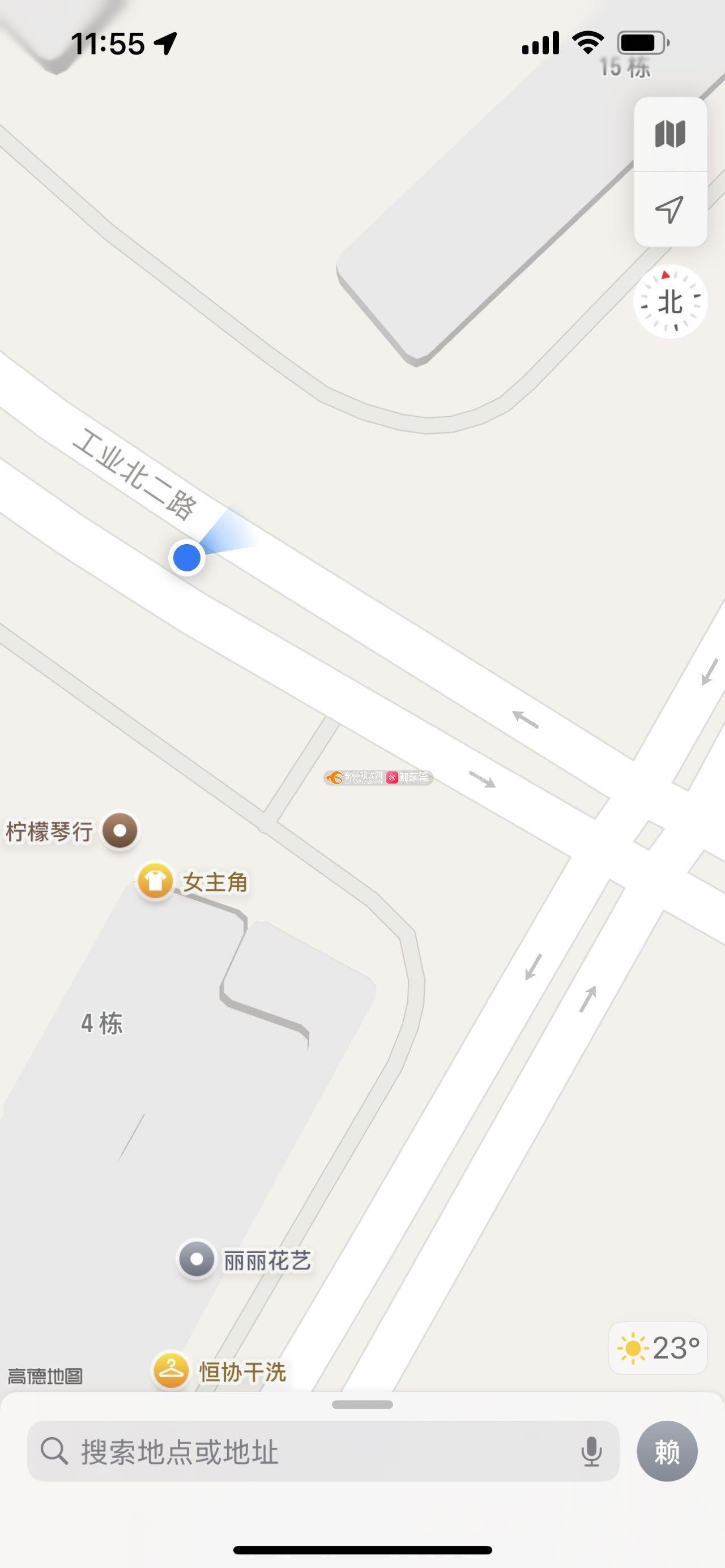This screenshot has height=1568, width=725.
Task: Open the 赖 profile avatar
Action: 667,1451
